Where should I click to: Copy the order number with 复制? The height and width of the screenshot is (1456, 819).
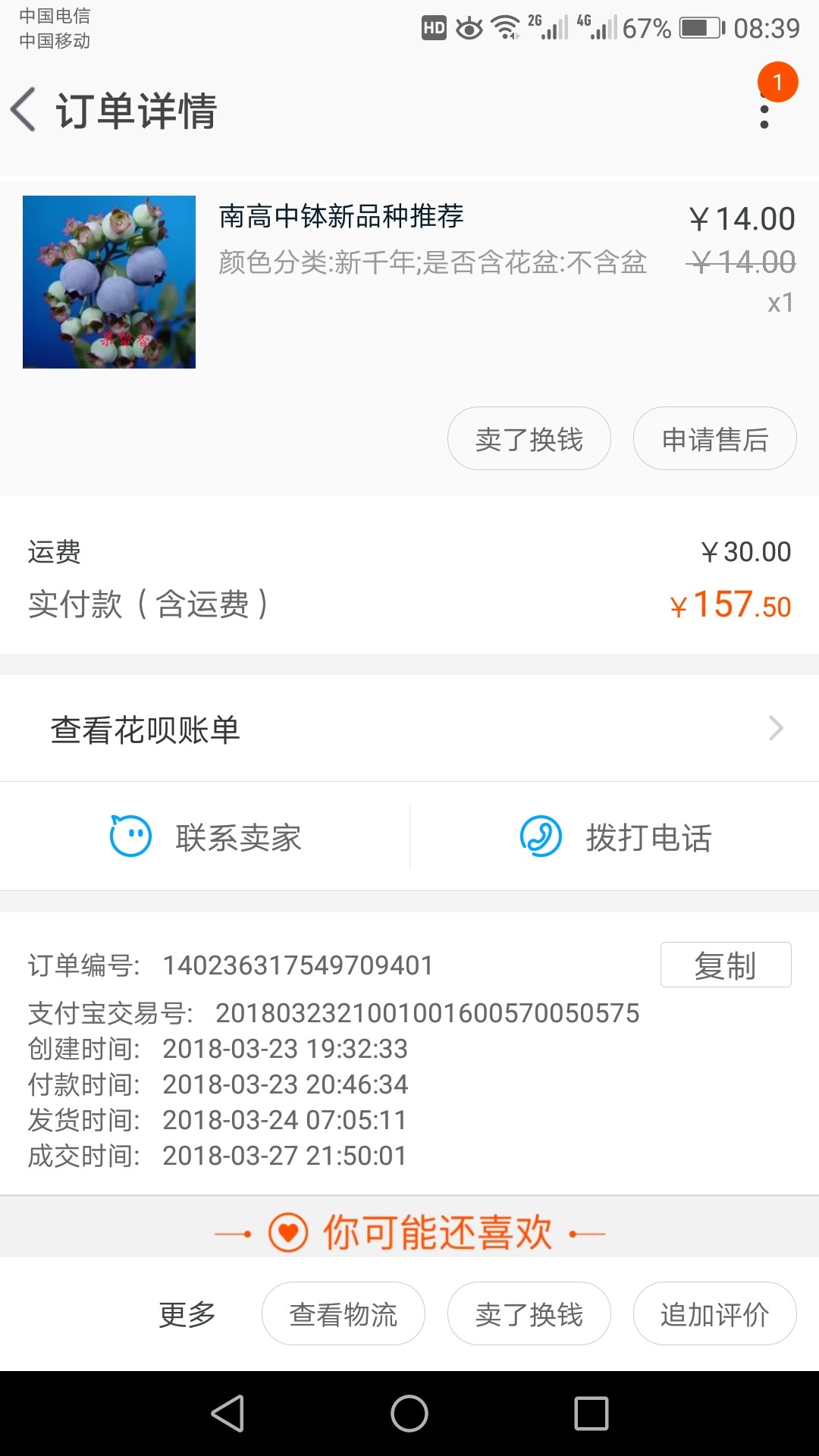pyautogui.click(x=726, y=965)
